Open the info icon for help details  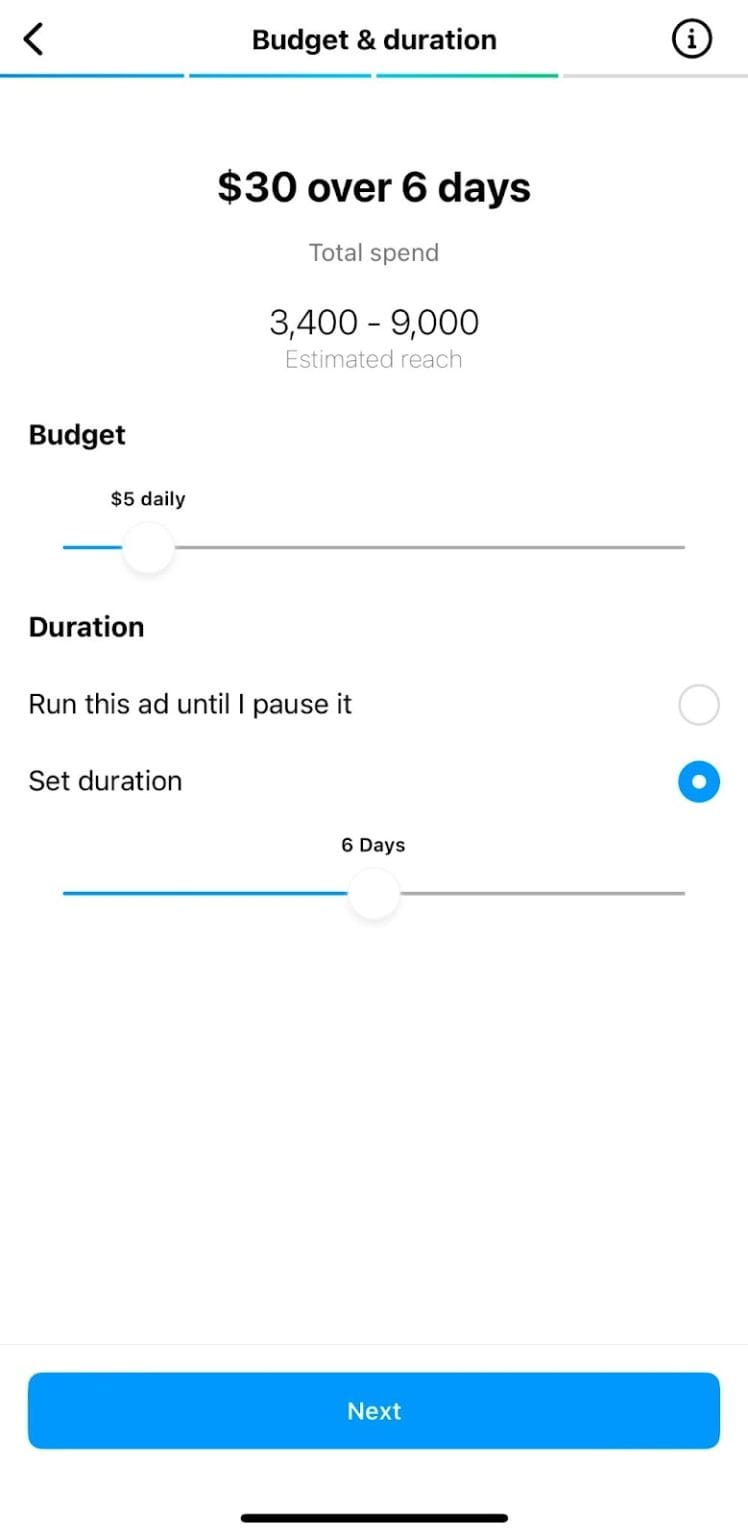click(691, 38)
